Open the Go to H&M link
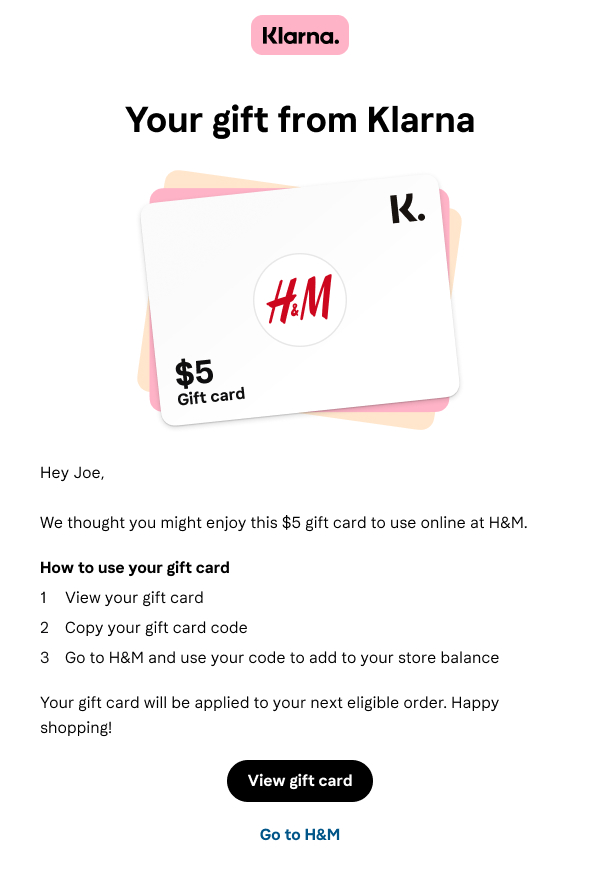 [x=300, y=834]
